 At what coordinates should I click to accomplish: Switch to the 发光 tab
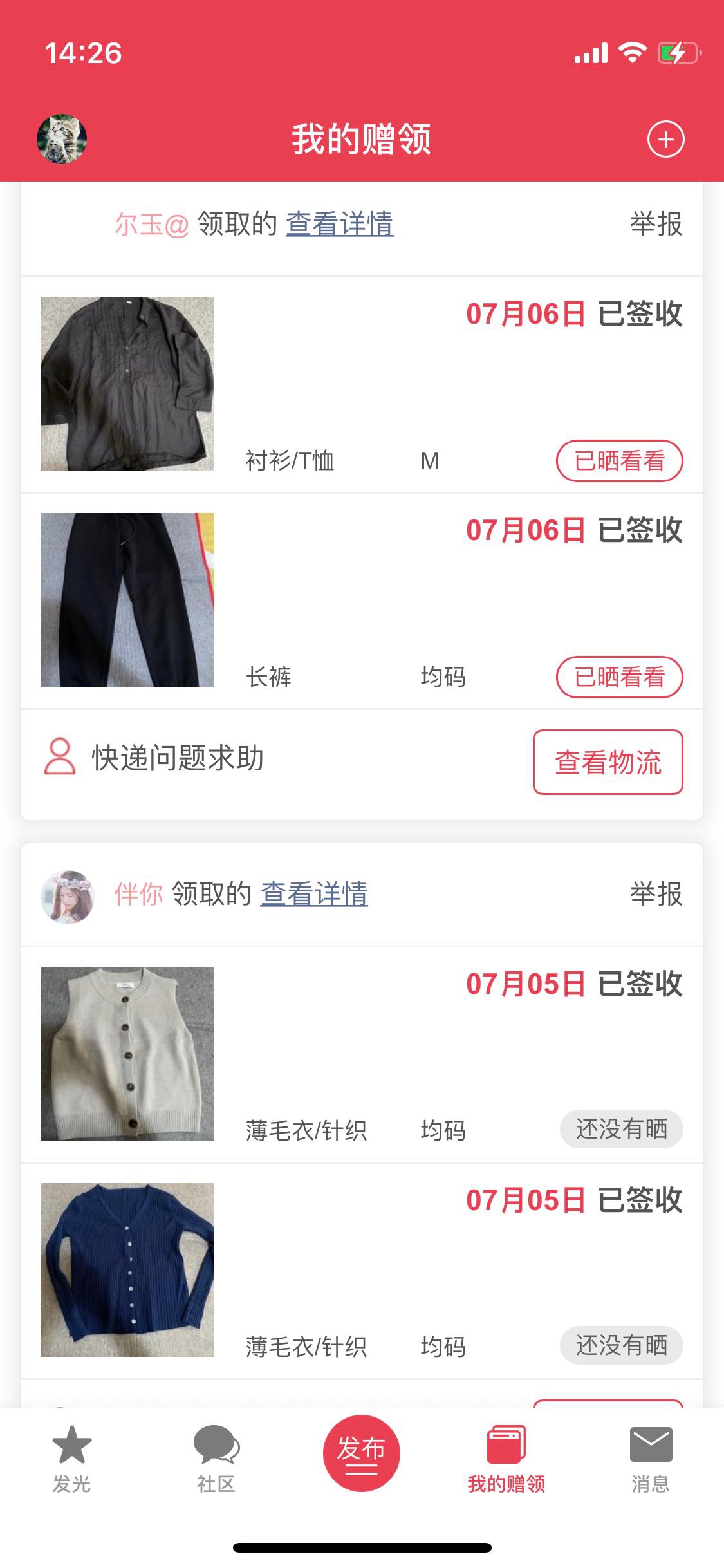pyautogui.click(x=71, y=1459)
